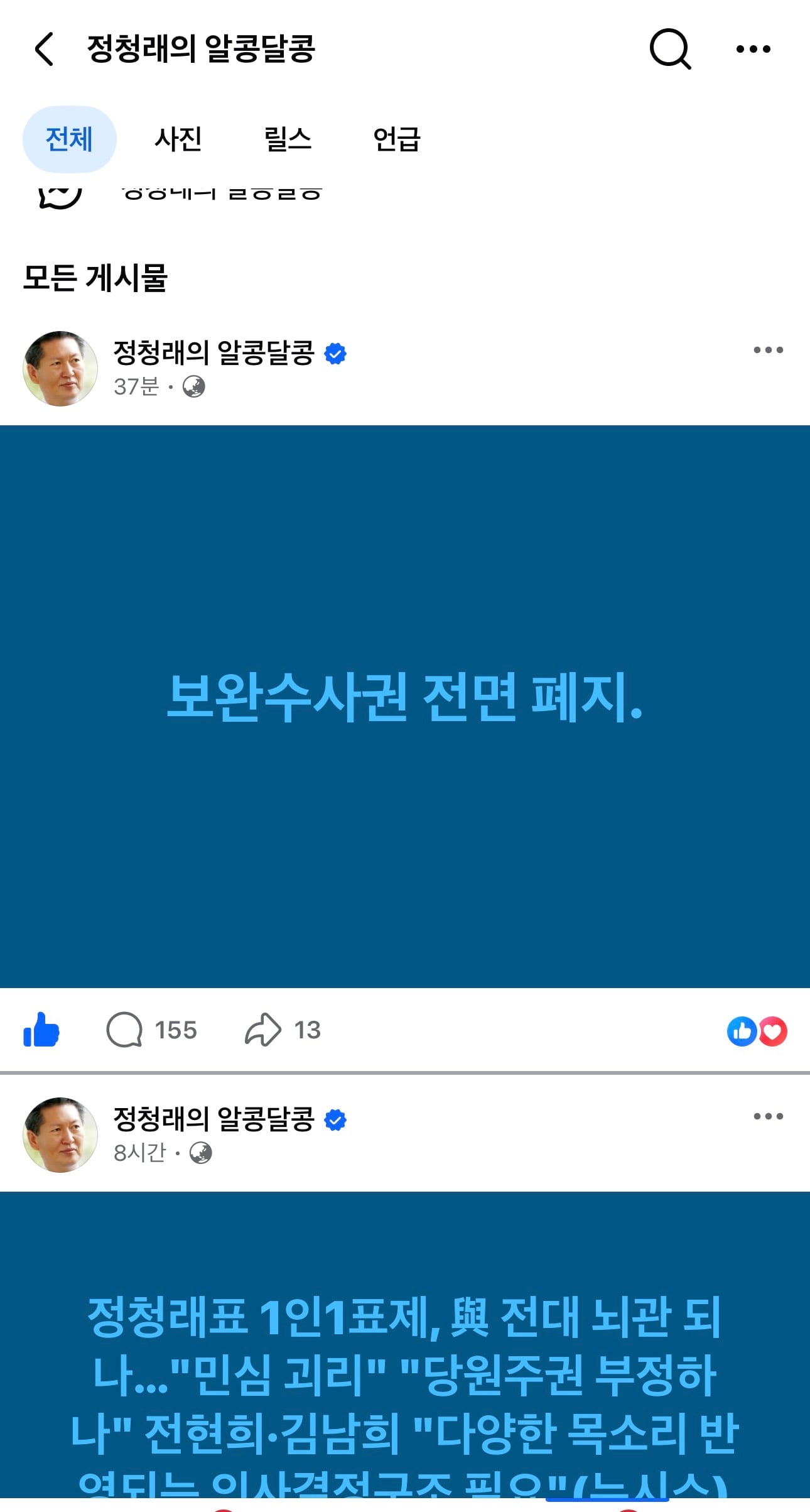
Task: Switch to the 릴스 tab
Action: [x=288, y=139]
